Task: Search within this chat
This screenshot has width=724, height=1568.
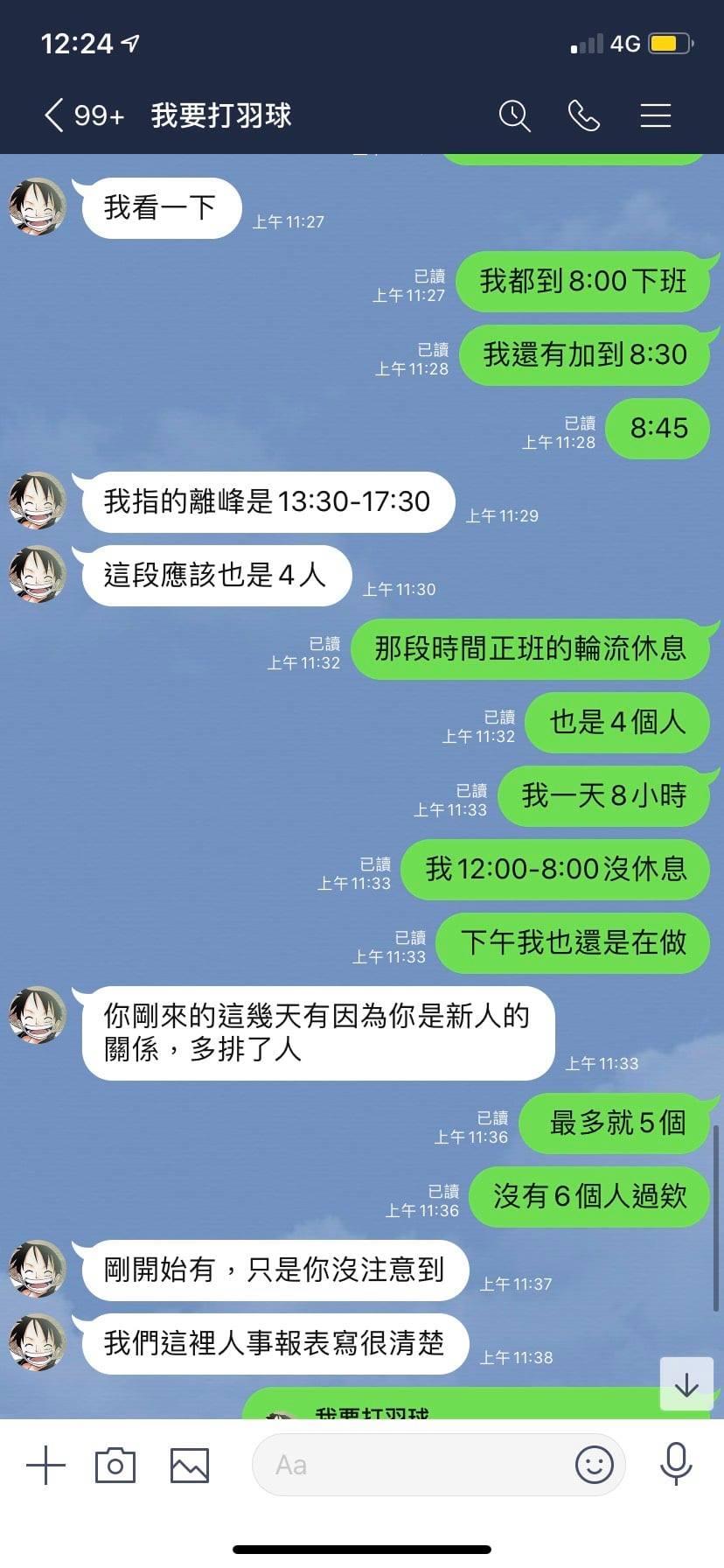Action: [514, 115]
